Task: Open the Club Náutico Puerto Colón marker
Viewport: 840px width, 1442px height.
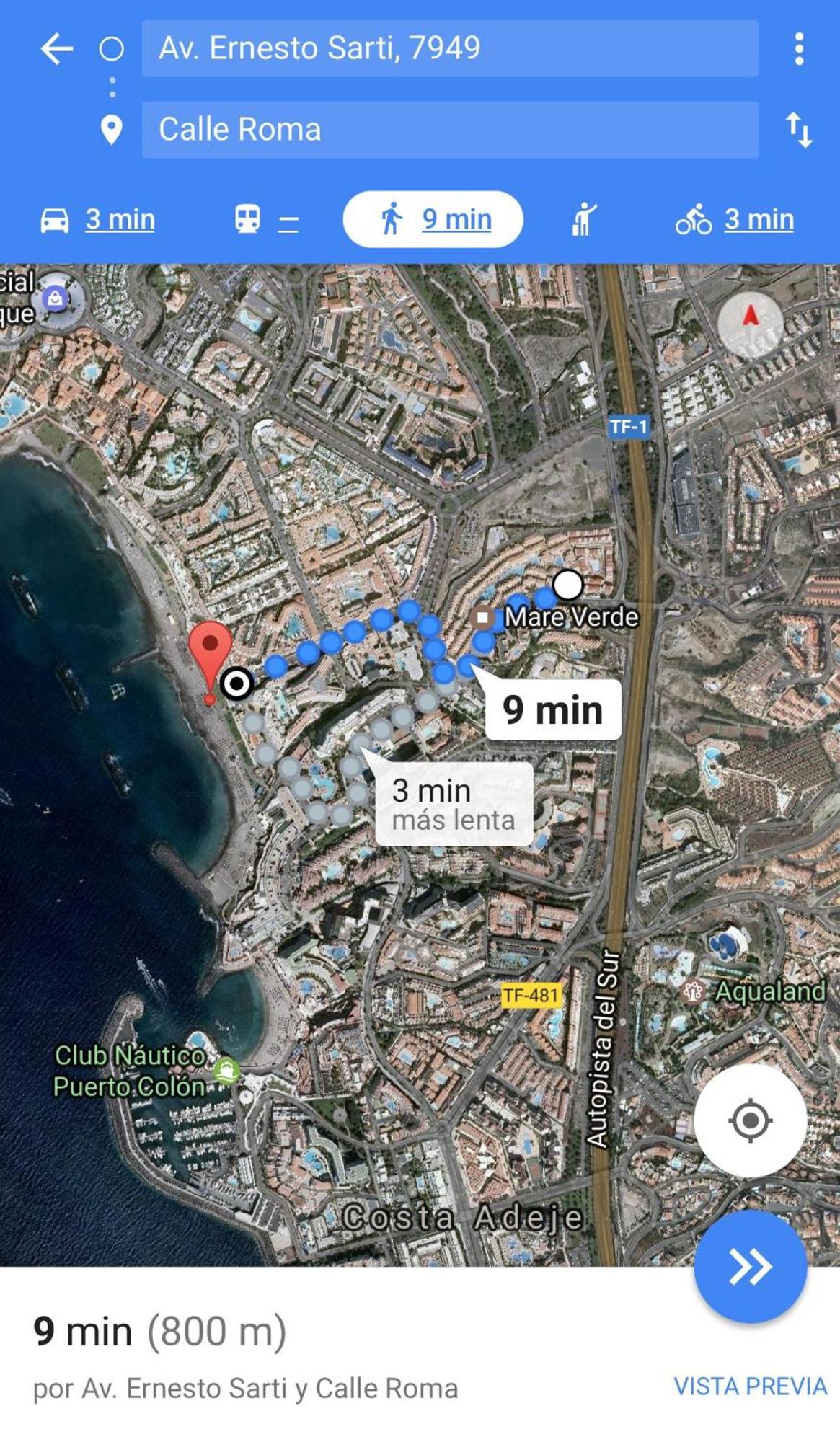Action: tap(226, 1070)
